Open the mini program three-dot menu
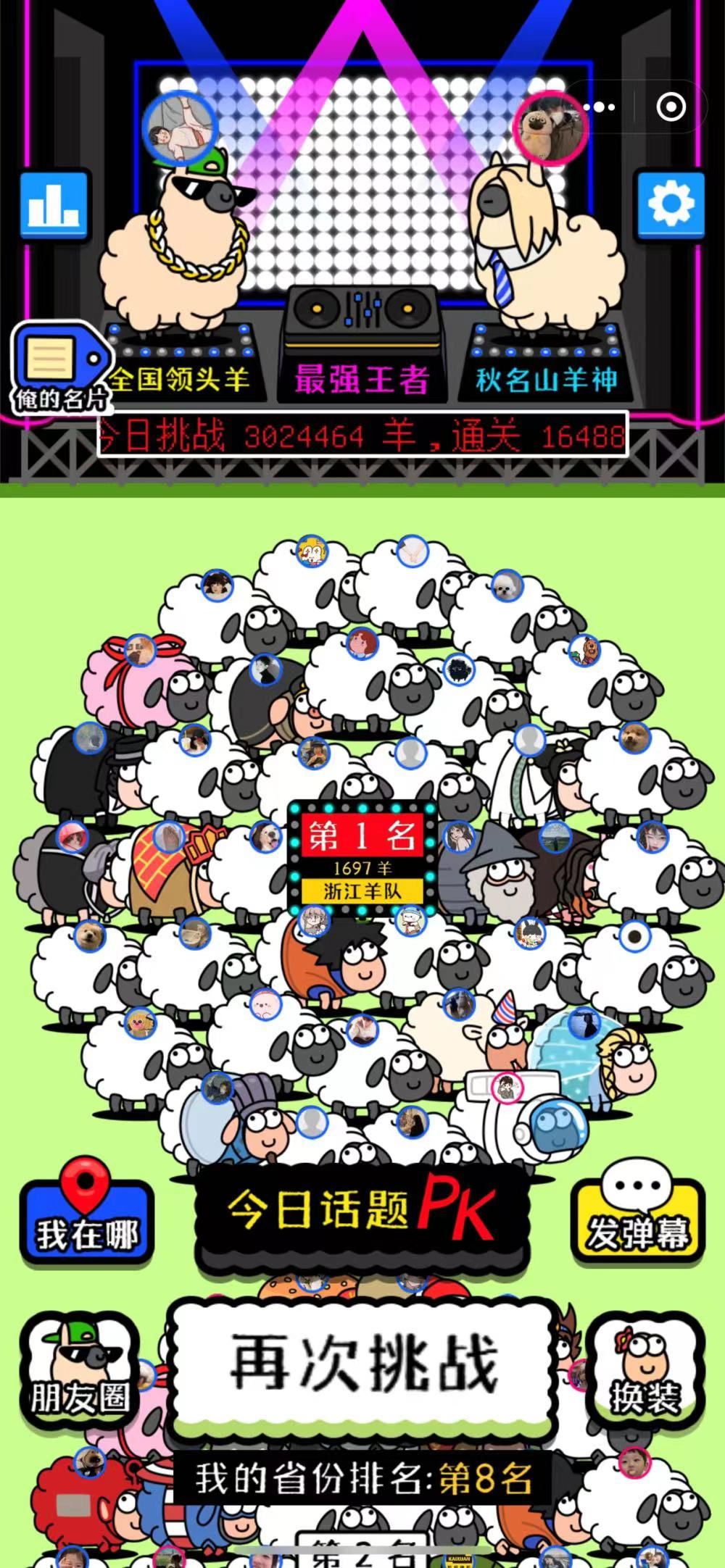The height and width of the screenshot is (1568, 725). click(599, 107)
